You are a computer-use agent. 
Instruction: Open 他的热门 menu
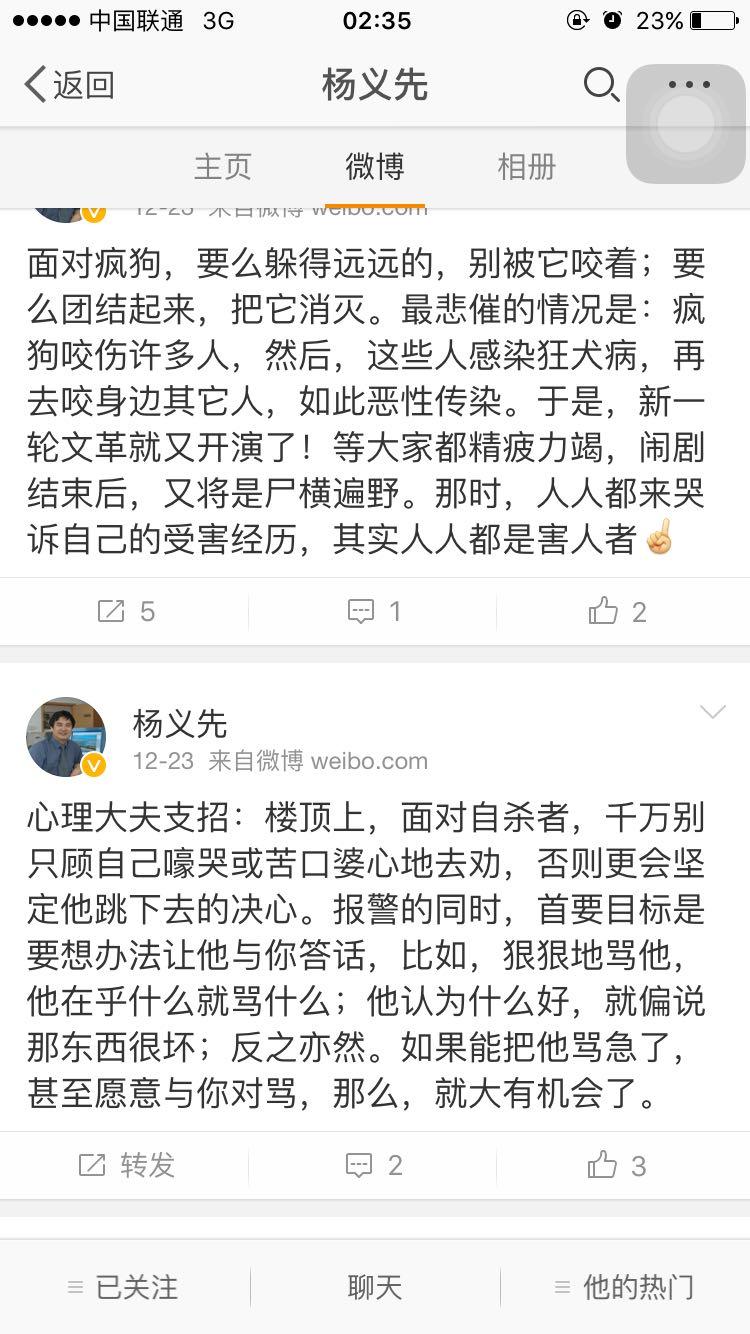tap(626, 1287)
